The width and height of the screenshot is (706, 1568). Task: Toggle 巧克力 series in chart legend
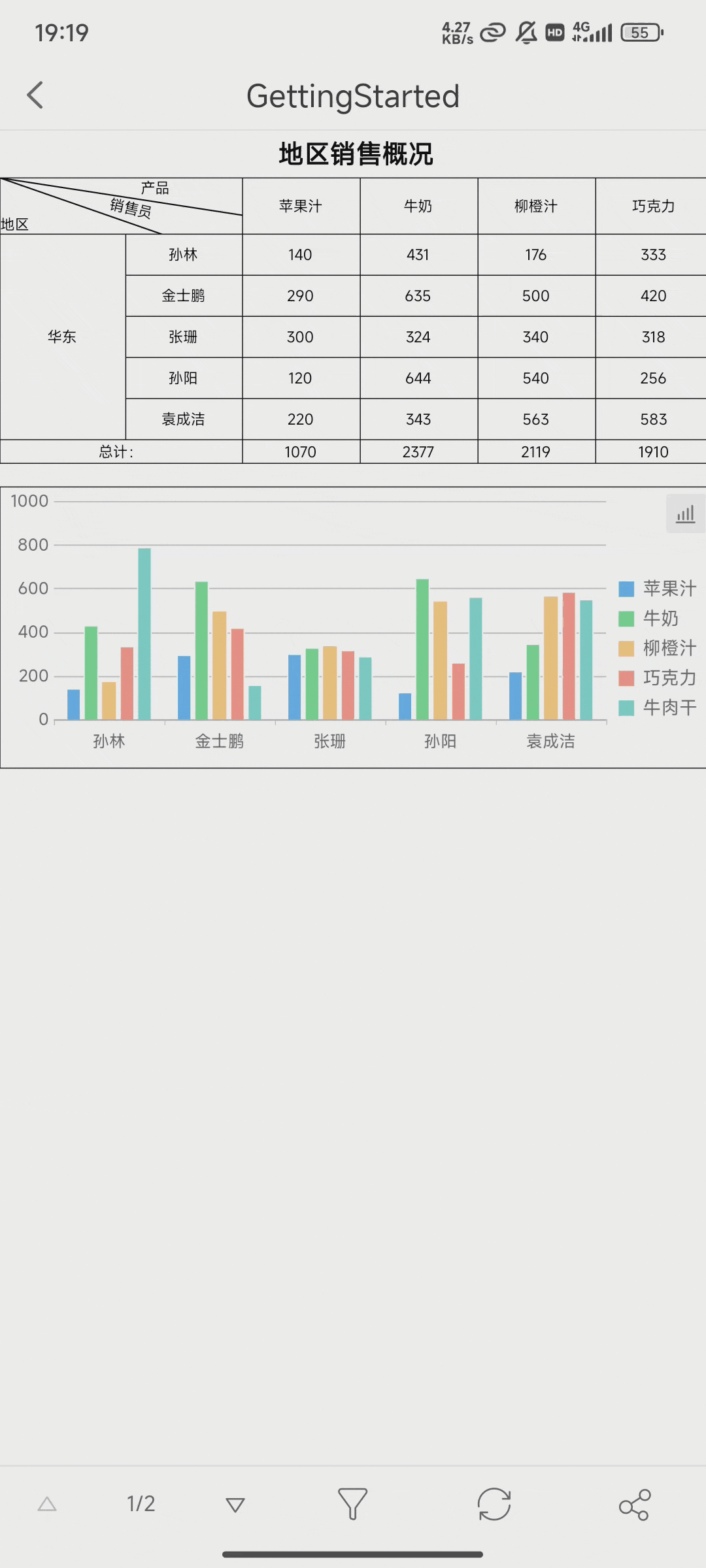click(x=658, y=678)
